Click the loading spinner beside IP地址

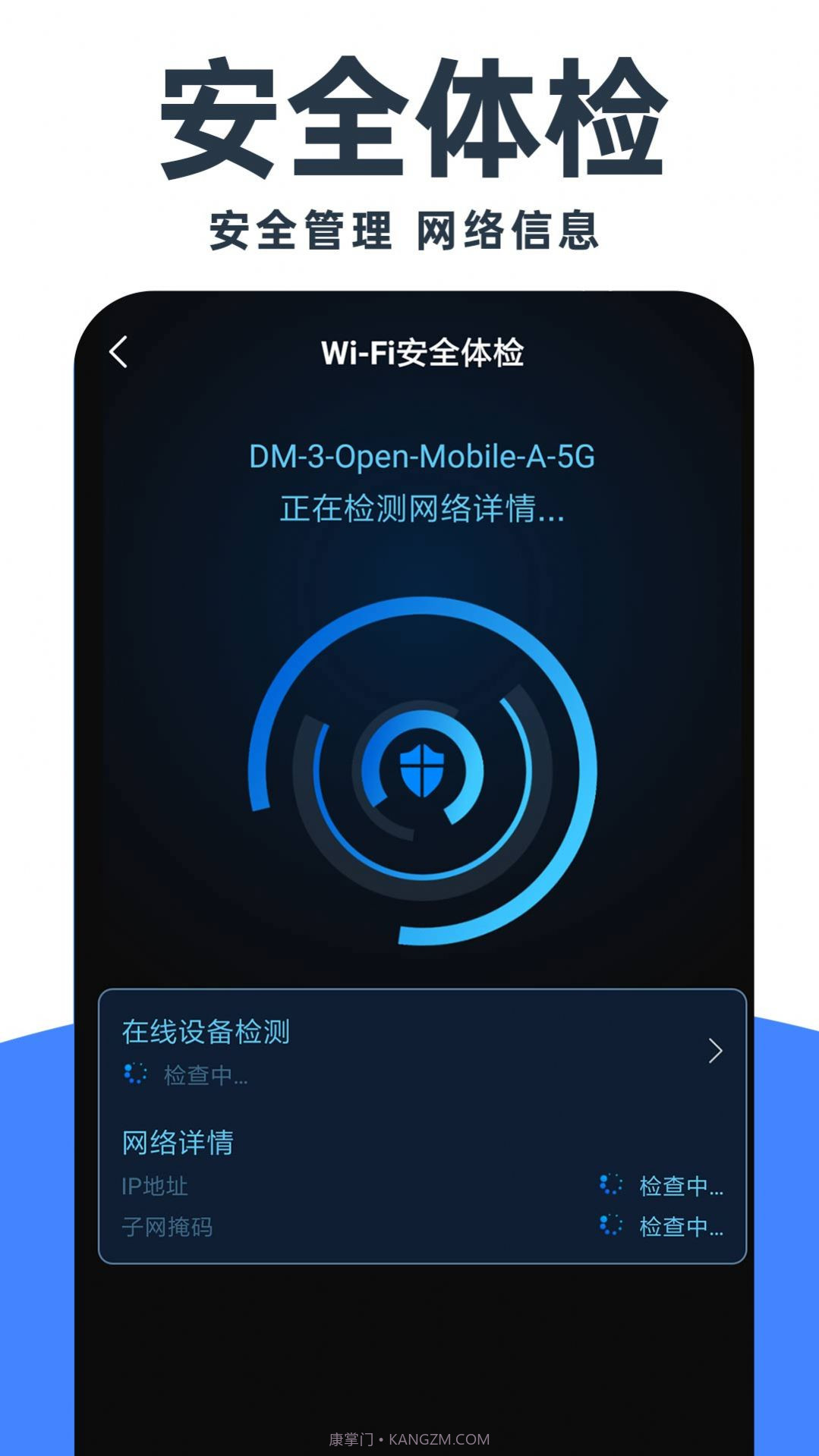tap(609, 1185)
